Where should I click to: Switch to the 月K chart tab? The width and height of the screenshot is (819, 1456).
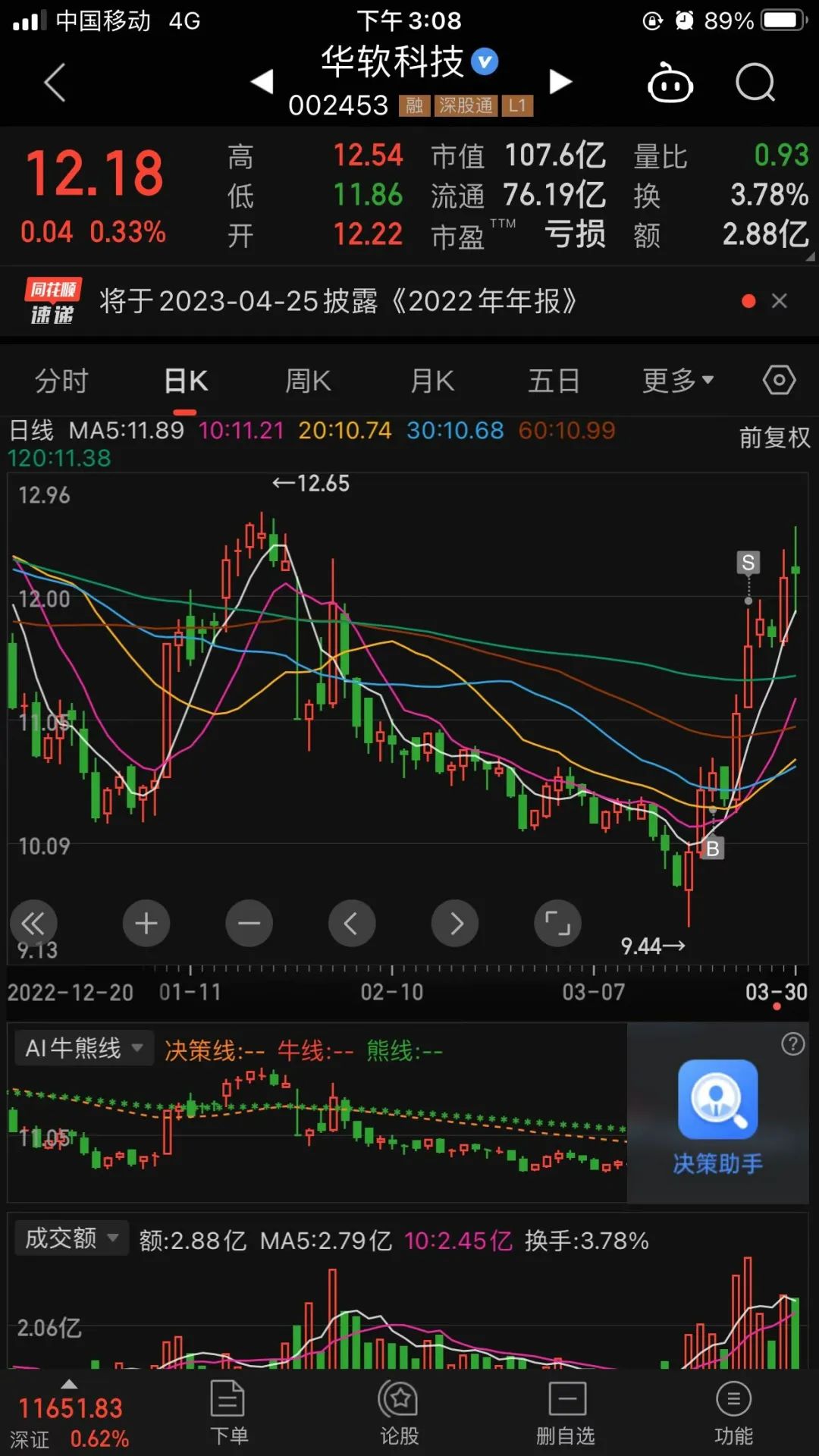coord(432,381)
